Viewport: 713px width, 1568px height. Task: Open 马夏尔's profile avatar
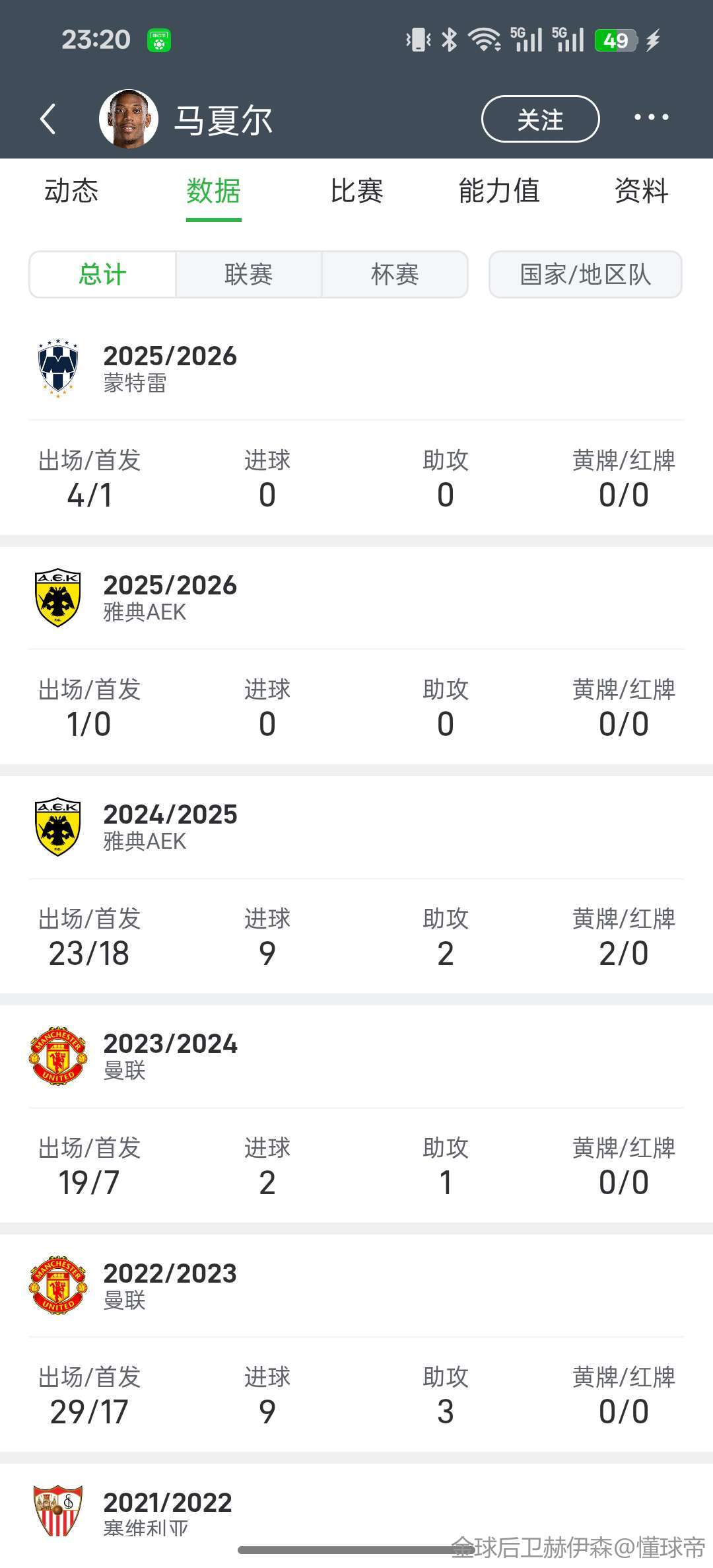coord(129,119)
